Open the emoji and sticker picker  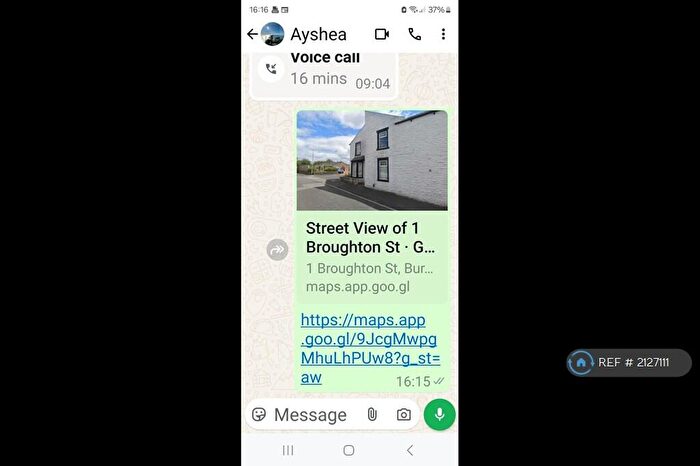tap(259, 414)
